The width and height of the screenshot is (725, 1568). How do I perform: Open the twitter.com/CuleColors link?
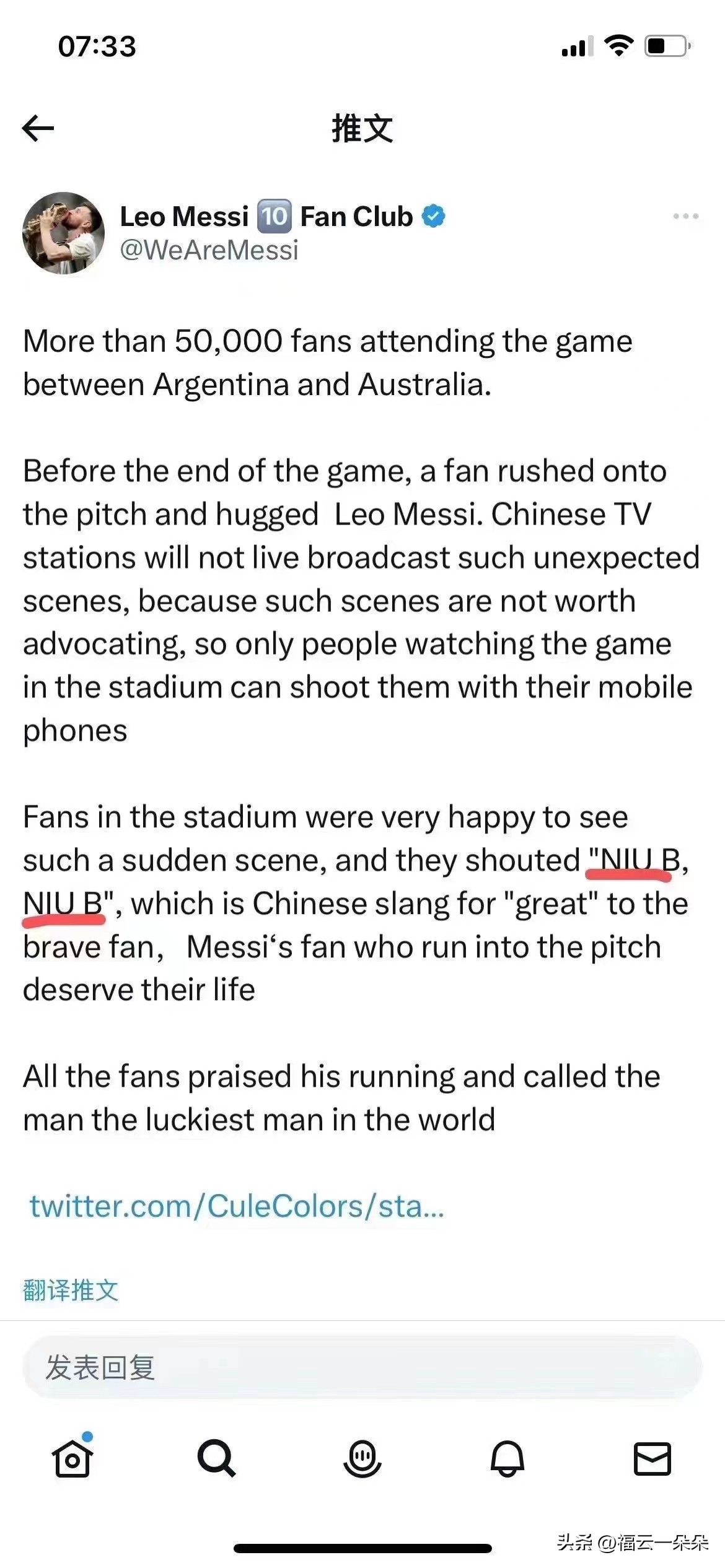237,1206
